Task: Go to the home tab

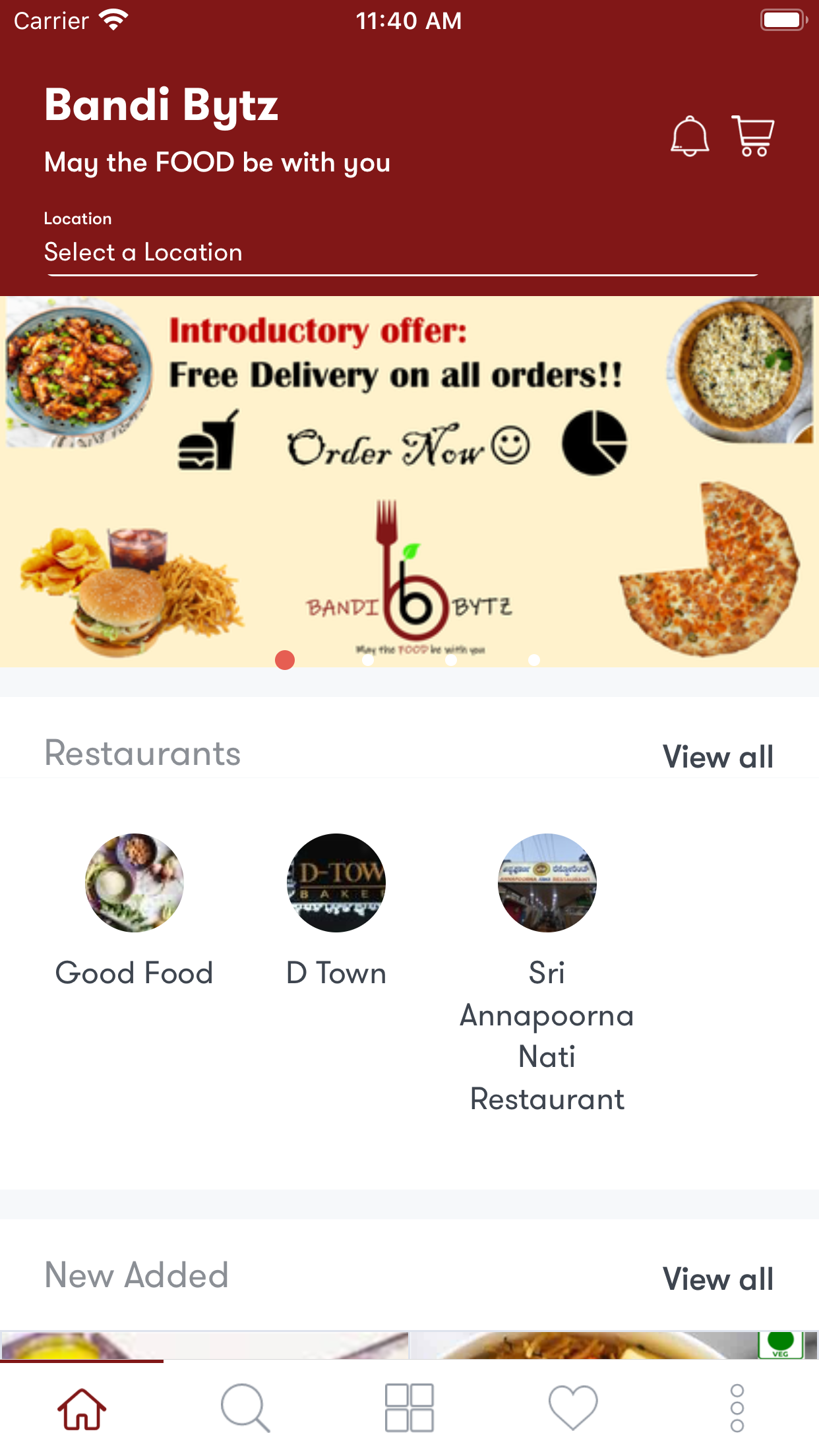Action: pyautogui.click(x=82, y=1409)
